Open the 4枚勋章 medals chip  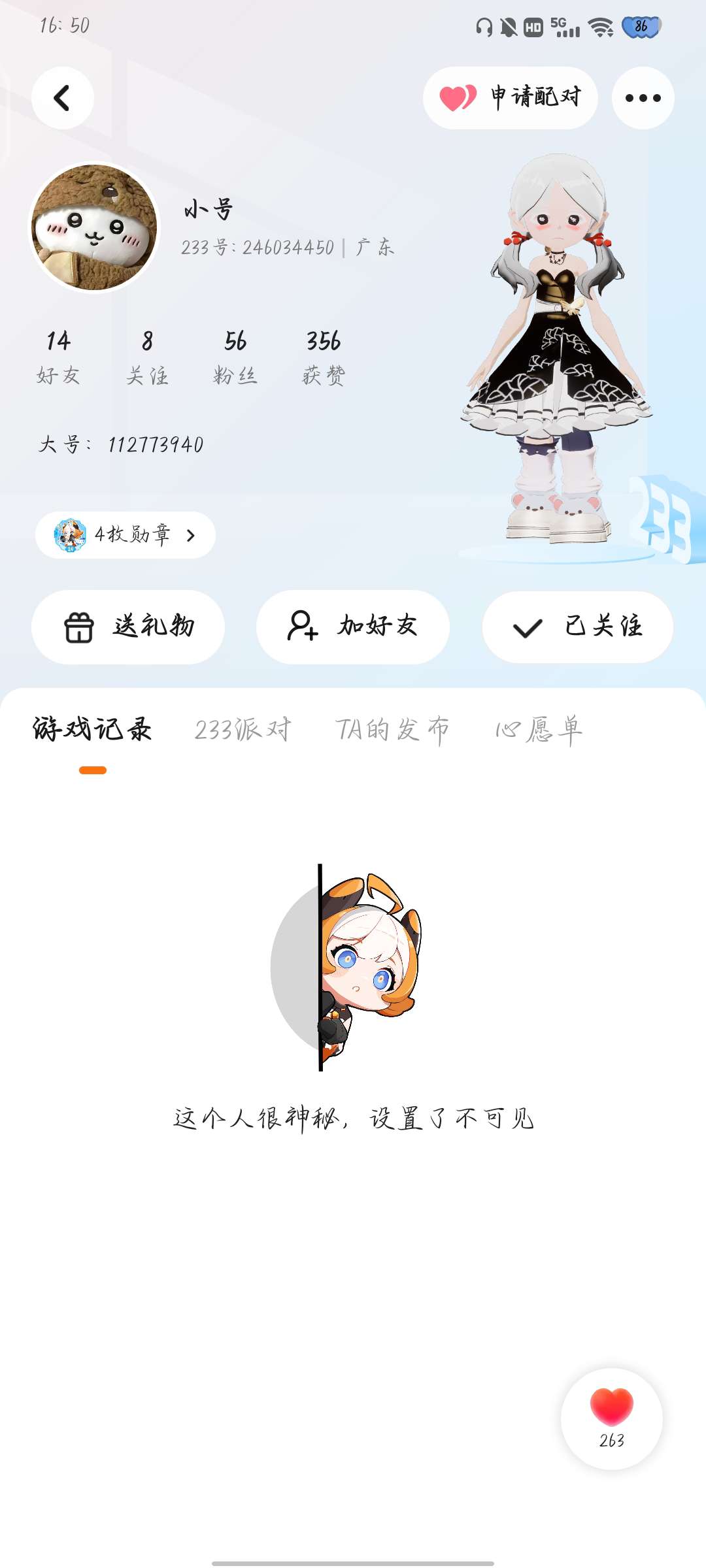[x=126, y=535]
